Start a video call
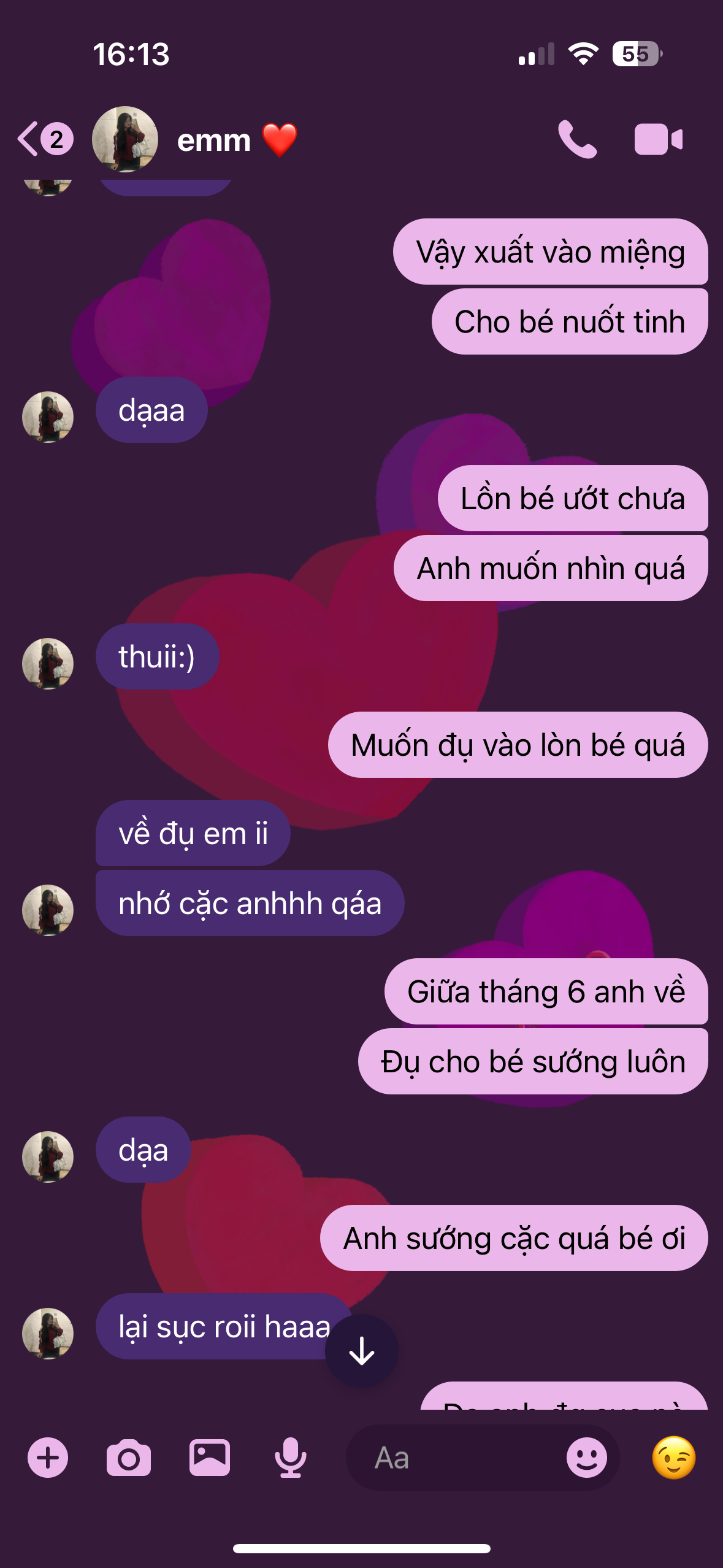723x1568 pixels. pyautogui.click(x=657, y=139)
